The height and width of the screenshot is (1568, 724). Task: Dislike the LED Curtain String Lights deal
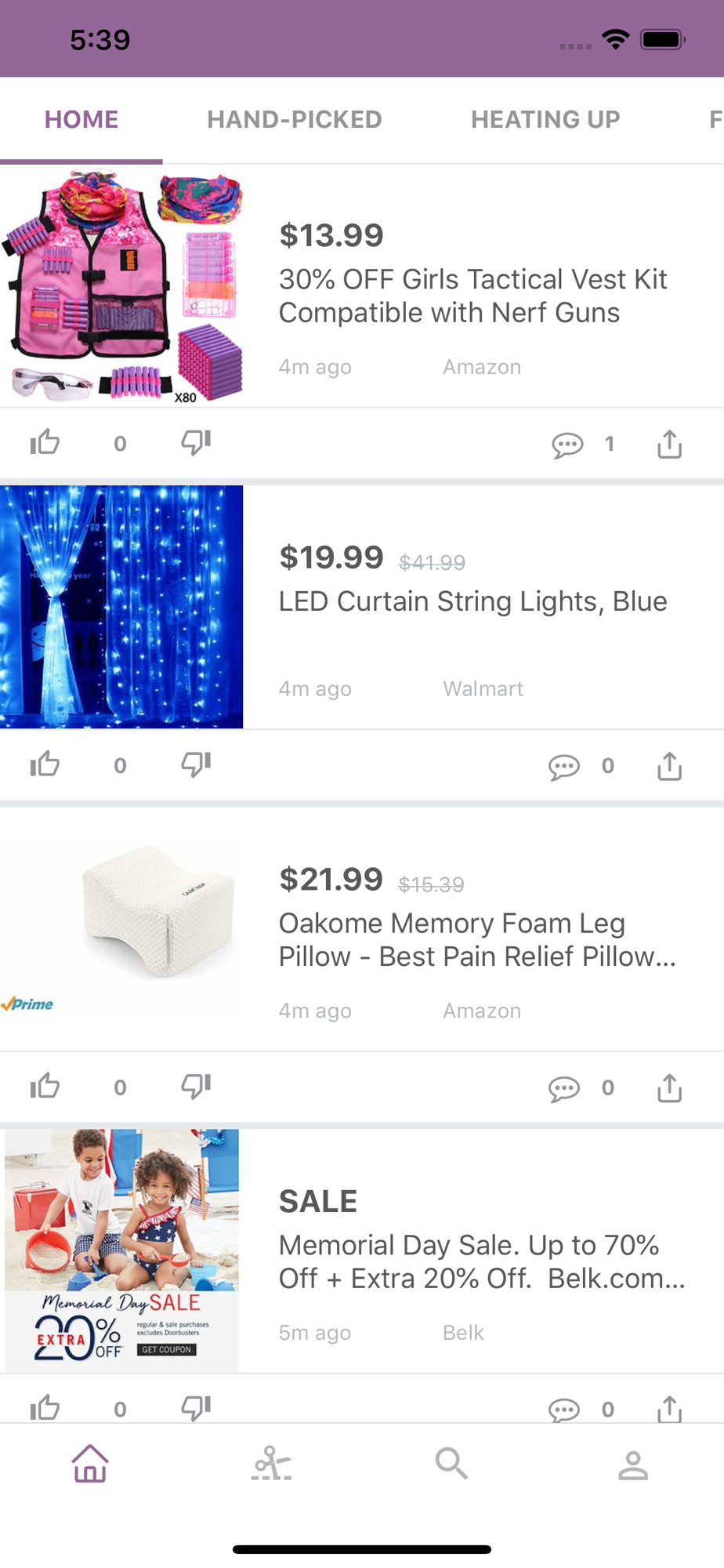[x=196, y=764]
